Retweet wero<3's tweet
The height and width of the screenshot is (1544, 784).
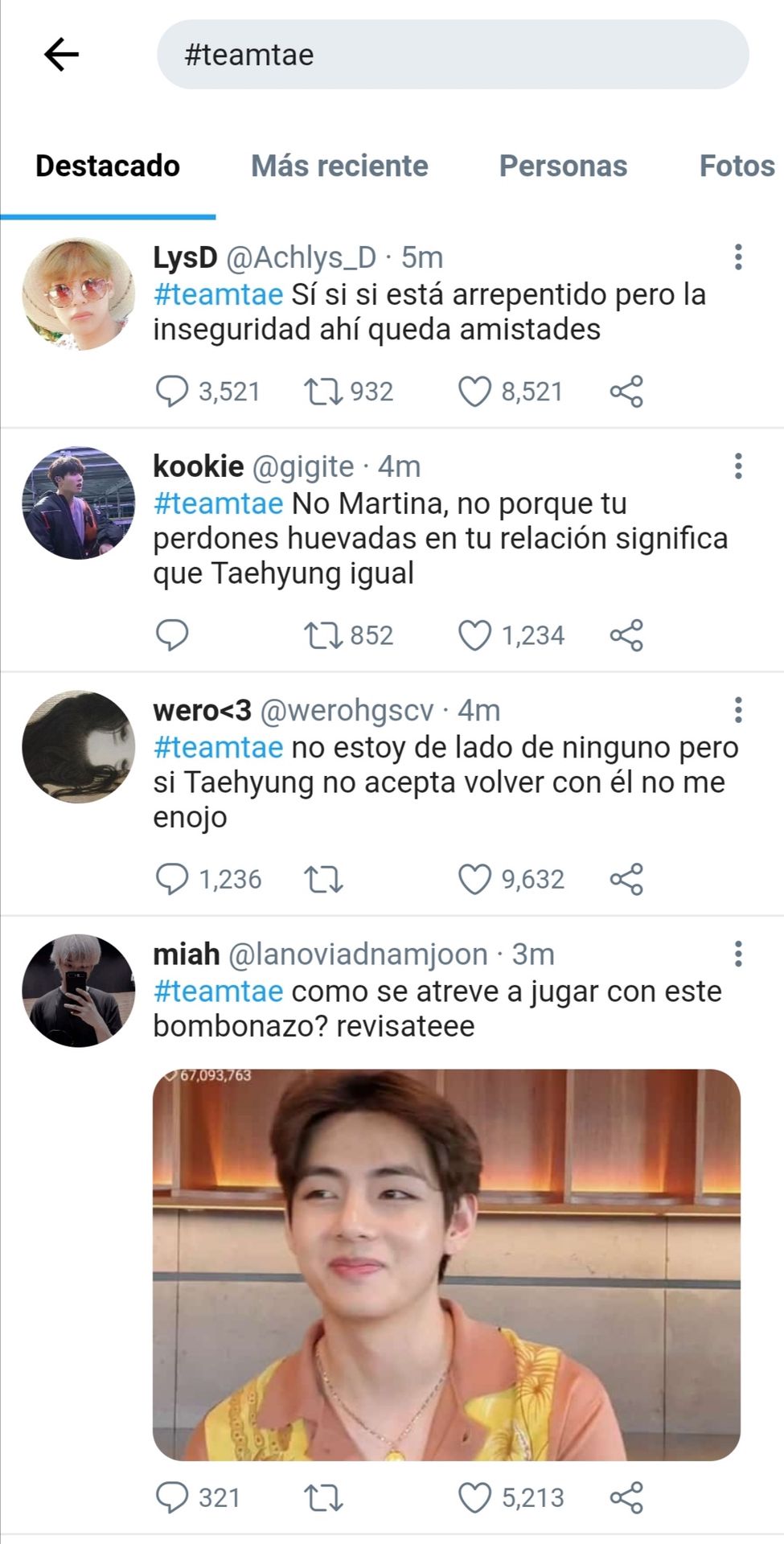pyautogui.click(x=323, y=879)
